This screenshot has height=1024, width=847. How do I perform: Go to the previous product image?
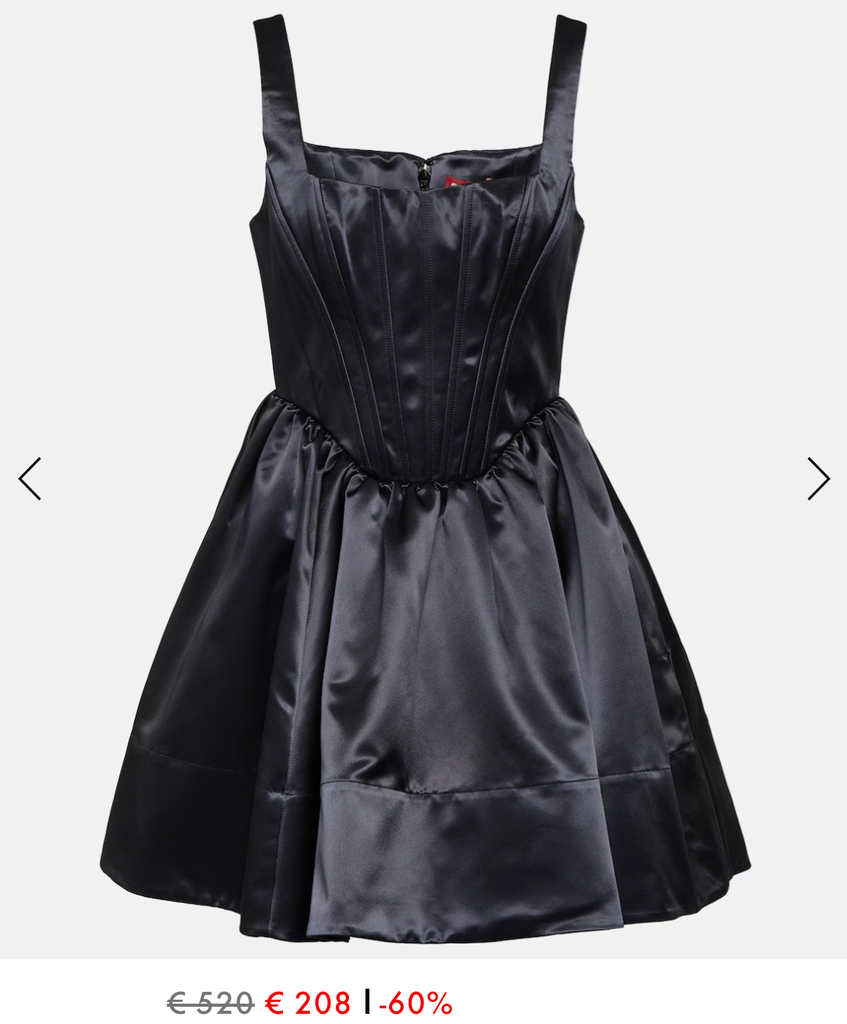(x=30, y=479)
